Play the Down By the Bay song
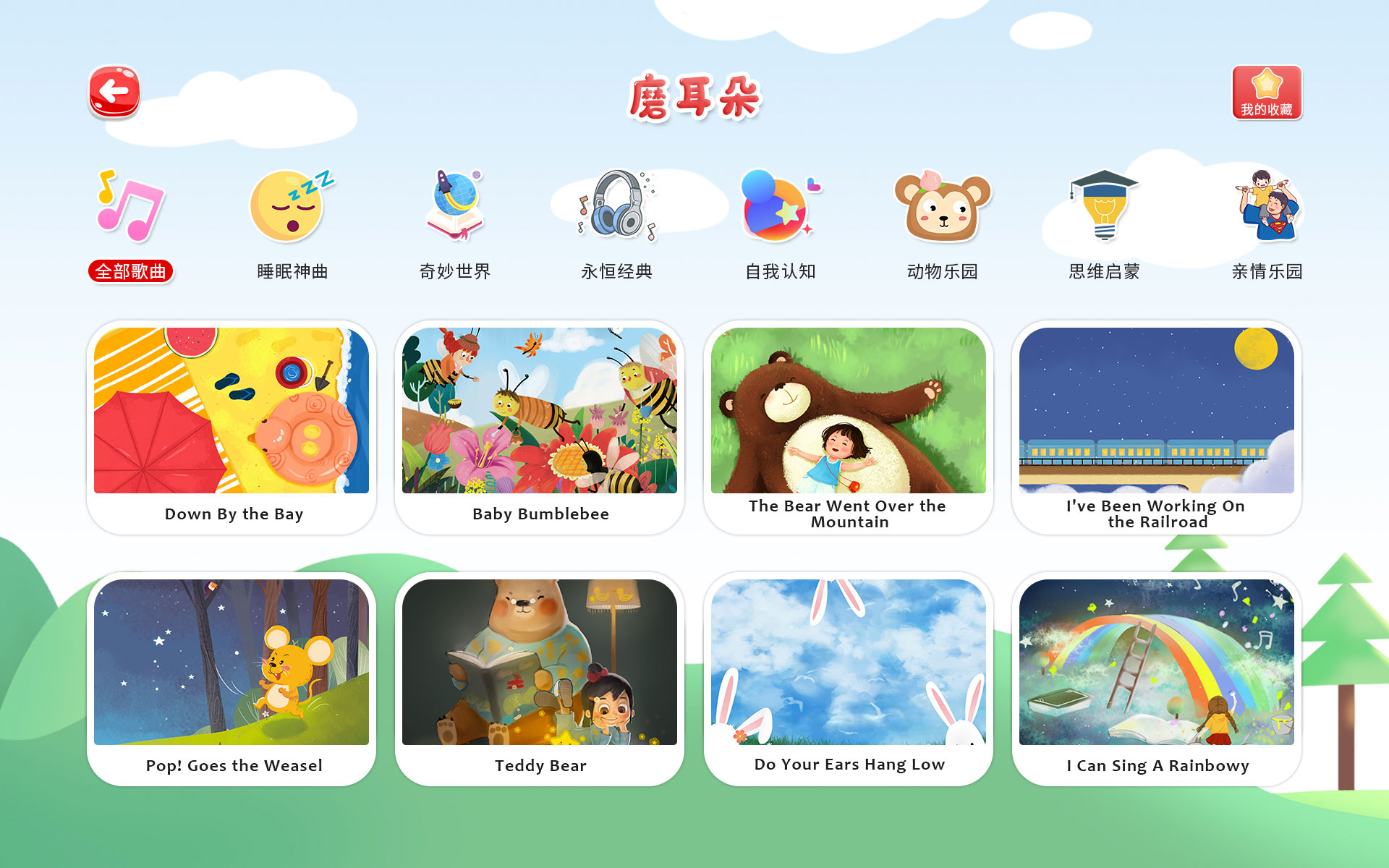The height and width of the screenshot is (868, 1389). click(x=231, y=427)
